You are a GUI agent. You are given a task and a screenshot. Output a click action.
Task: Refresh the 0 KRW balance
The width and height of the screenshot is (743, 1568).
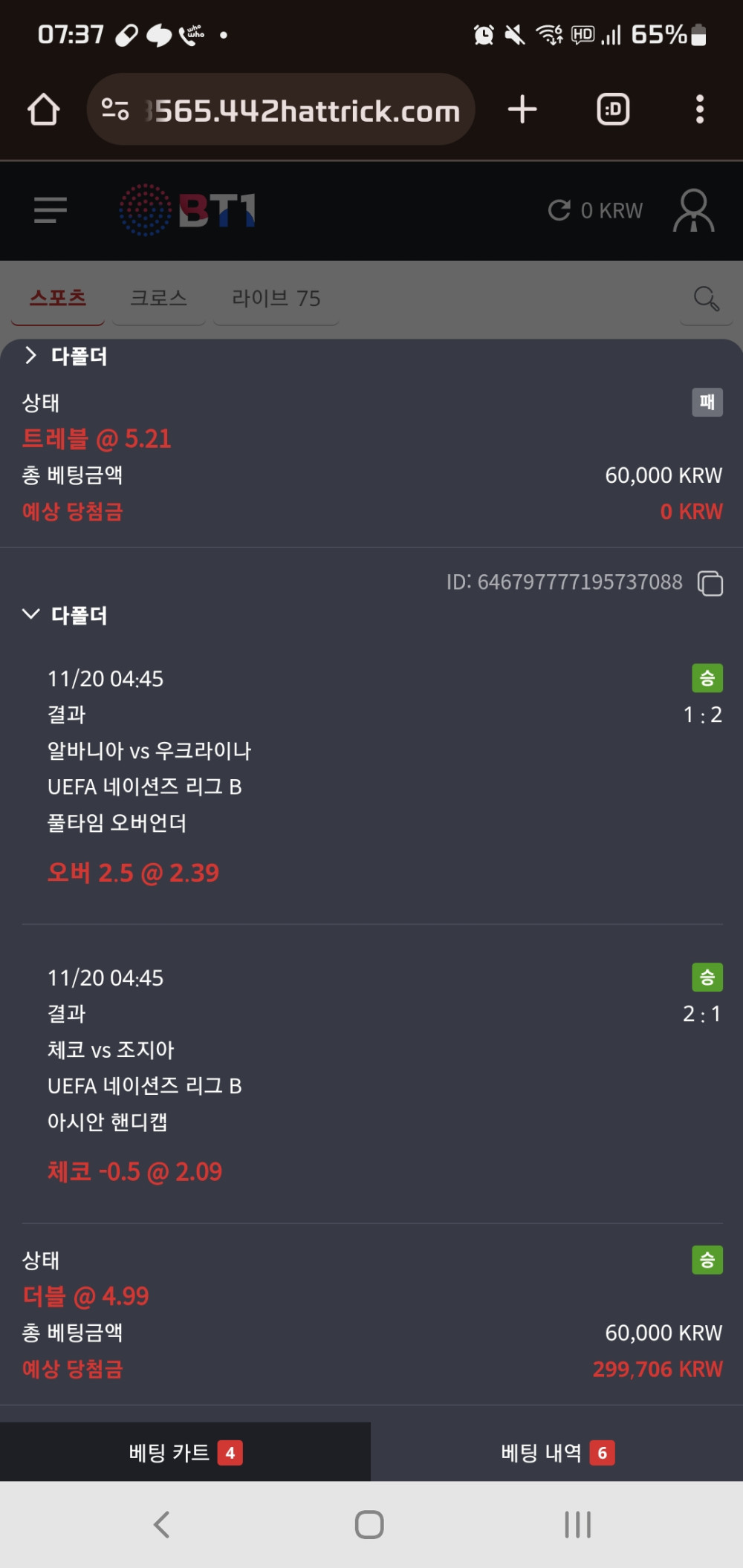point(559,211)
